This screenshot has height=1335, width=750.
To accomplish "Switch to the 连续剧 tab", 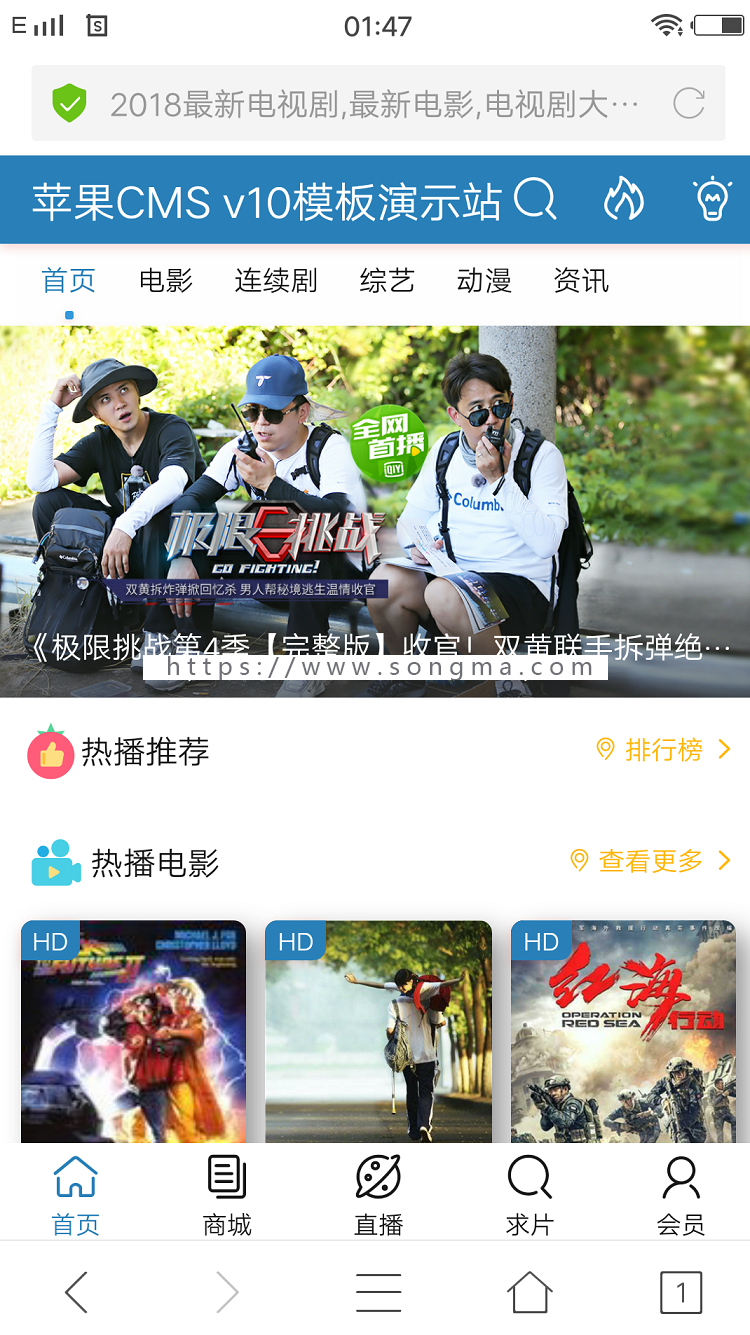I will (276, 281).
